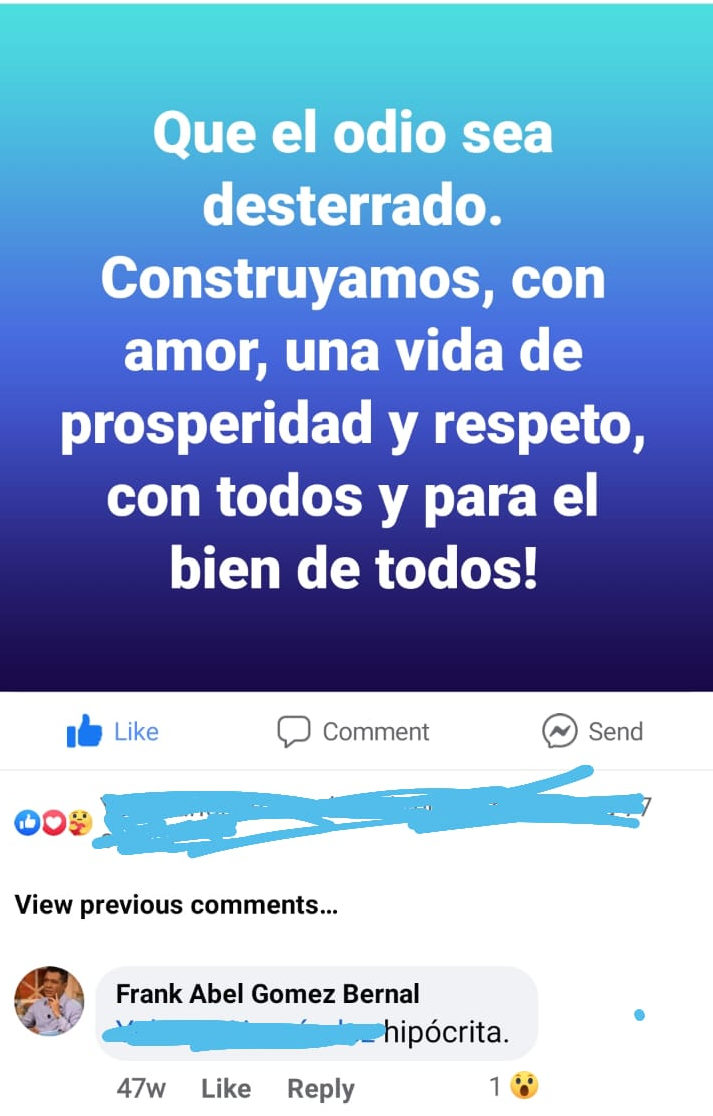Send the post via Messenger
The height and width of the screenshot is (1116, 713).
point(592,732)
